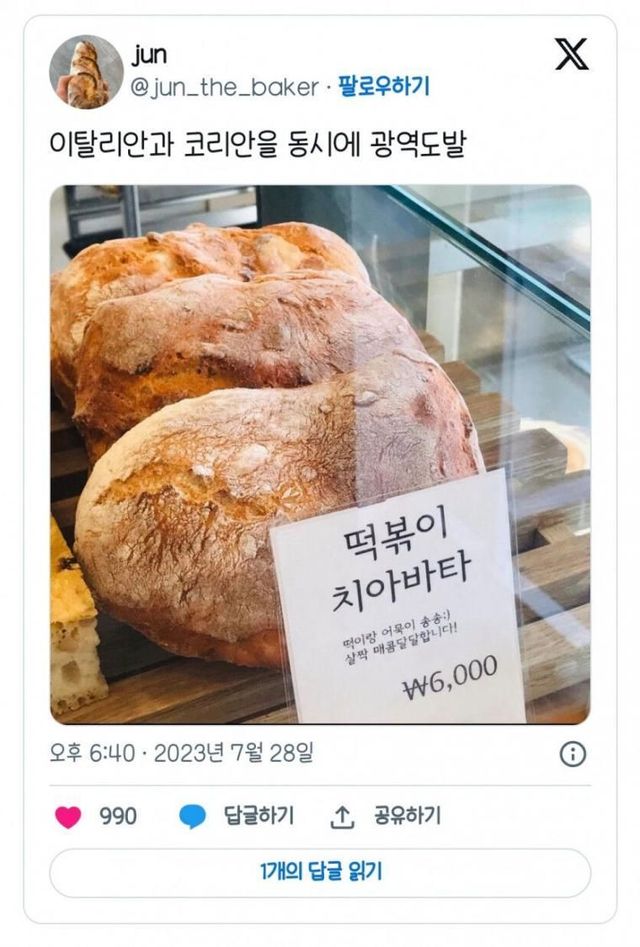This screenshot has height=947, width=640.
Task: Open the tweet info icon
Action: pos(572,754)
